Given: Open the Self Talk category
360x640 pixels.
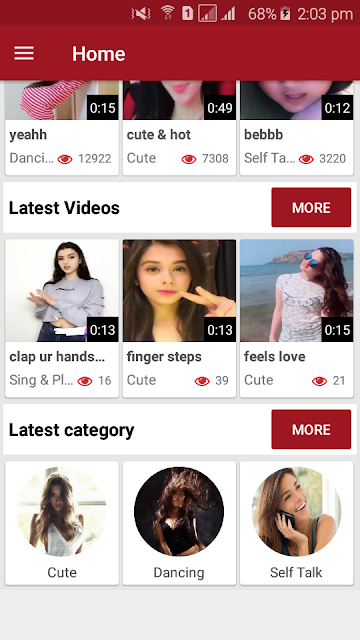Looking at the screenshot, I should pyautogui.click(x=296, y=523).
